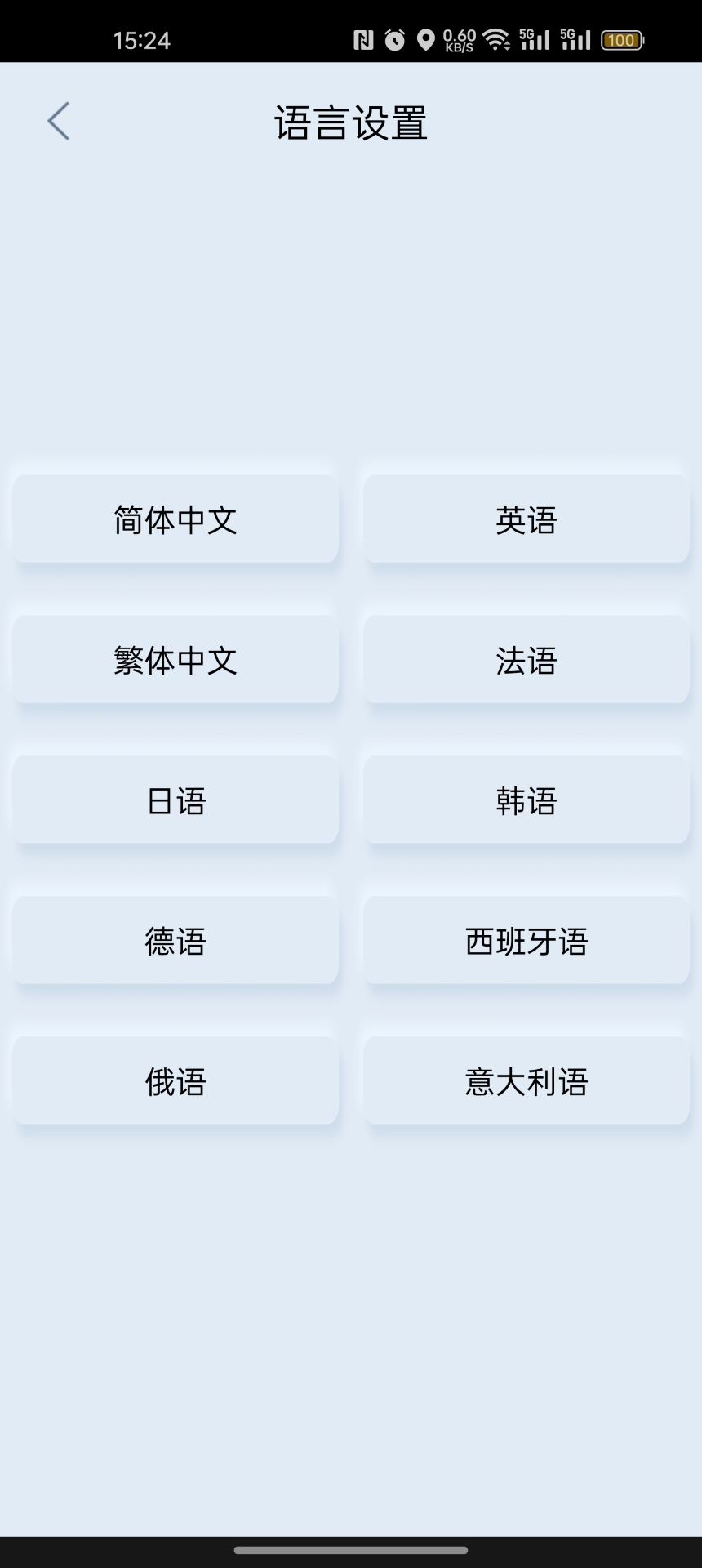Click the network speed indicator showing 0.60 KB/S
This screenshot has width=702, height=1568.
460,39
